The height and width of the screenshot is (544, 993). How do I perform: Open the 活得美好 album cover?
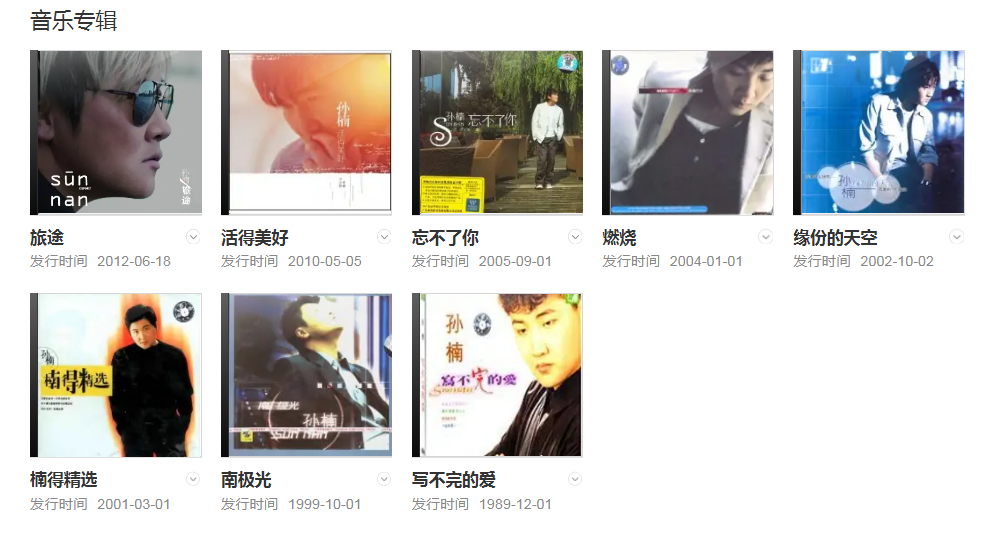pyautogui.click(x=306, y=133)
